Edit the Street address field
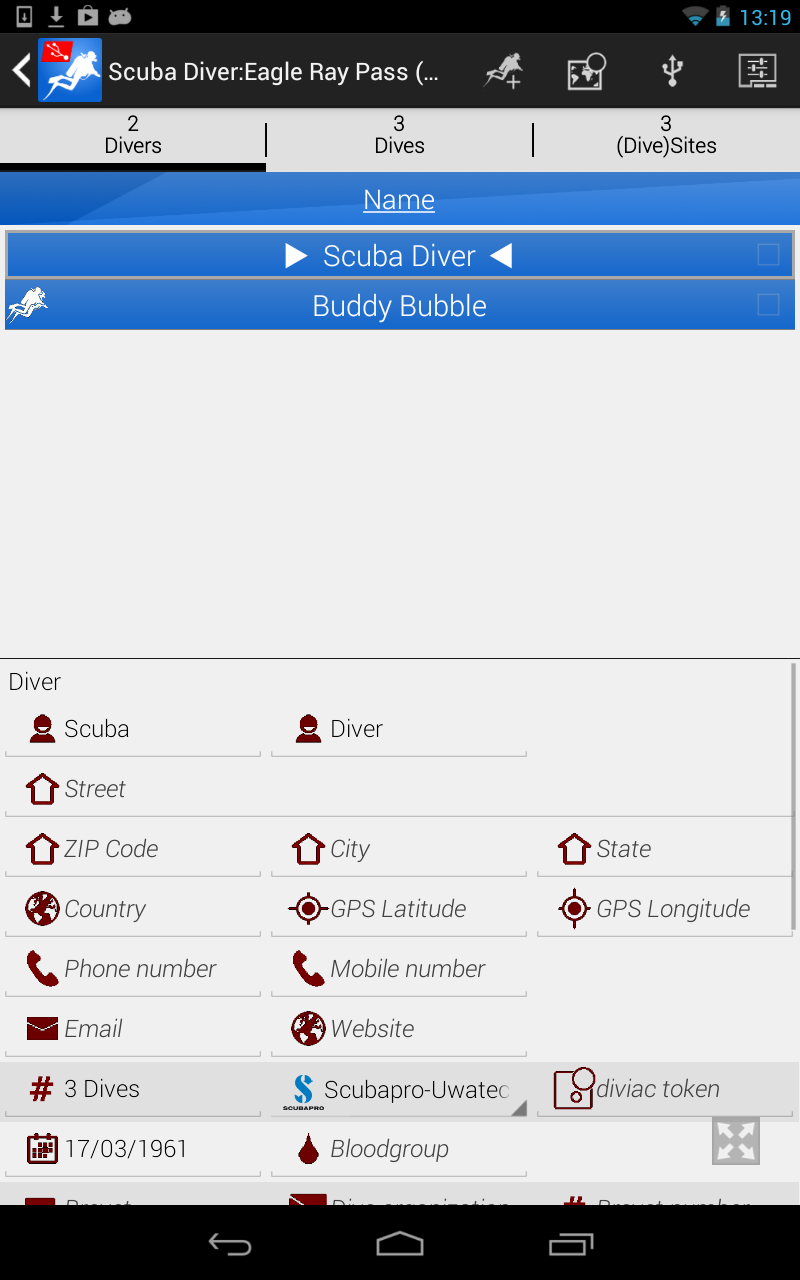The height and width of the screenshot is (1280, 800). point(400,789)
